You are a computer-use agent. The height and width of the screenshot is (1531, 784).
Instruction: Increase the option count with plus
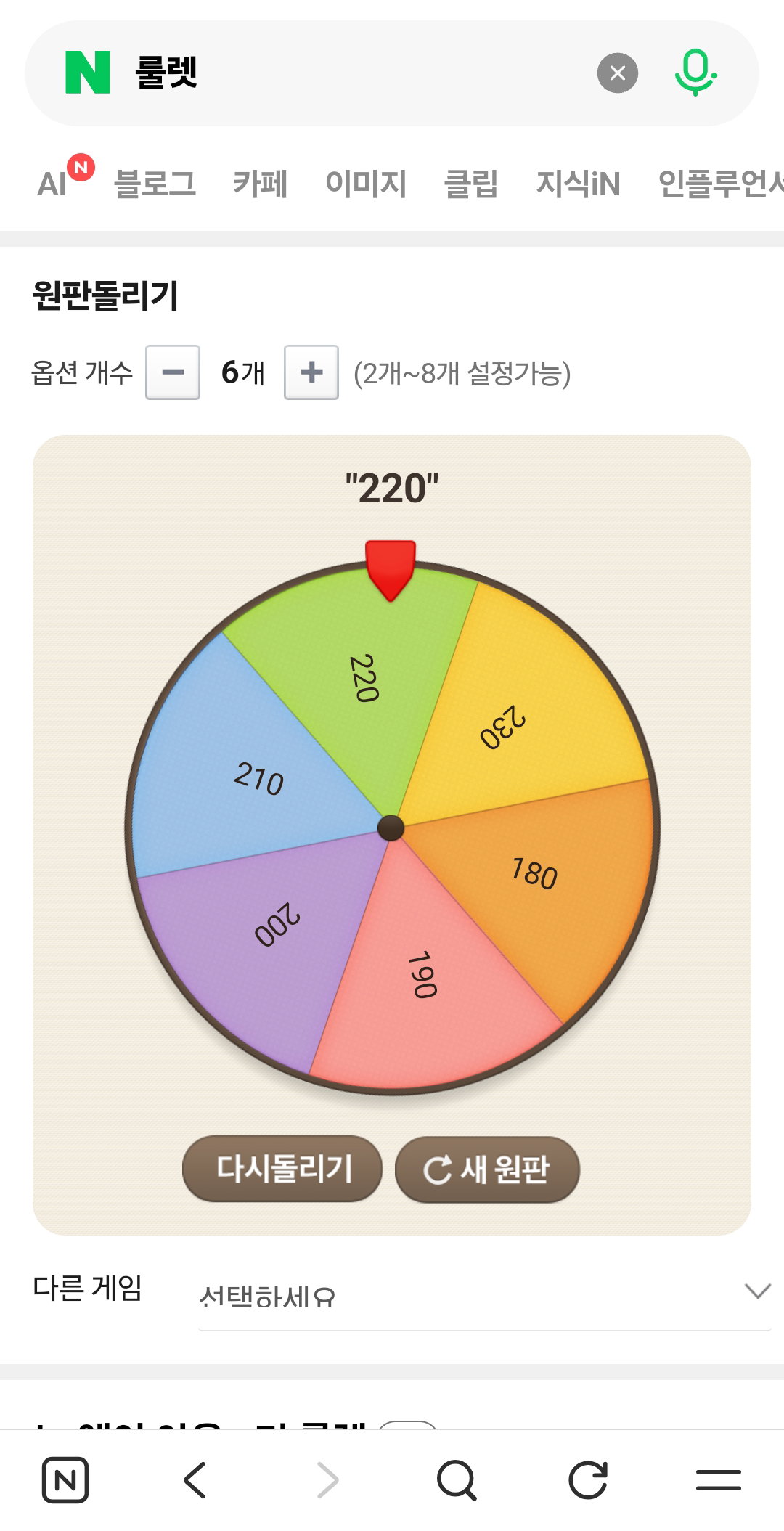click(311, 372)
